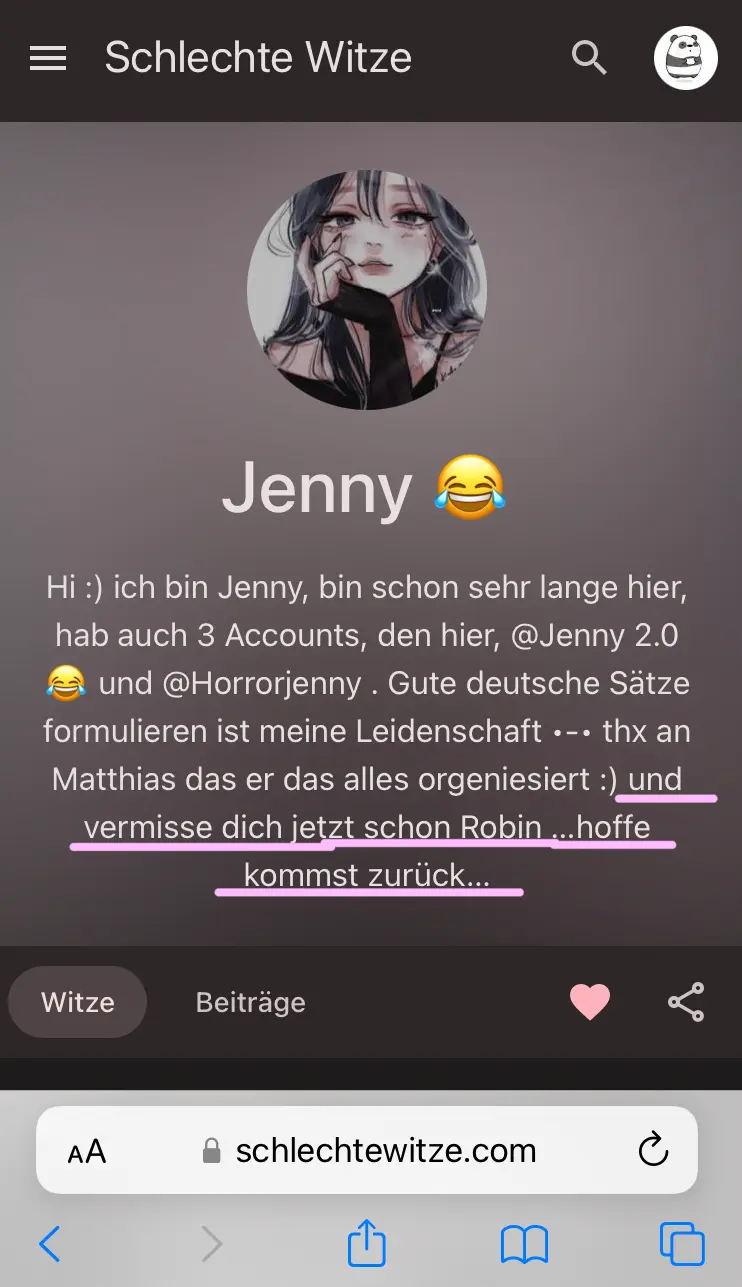
Task: Open Safari's share sheet
Action: pos(367,1243)
